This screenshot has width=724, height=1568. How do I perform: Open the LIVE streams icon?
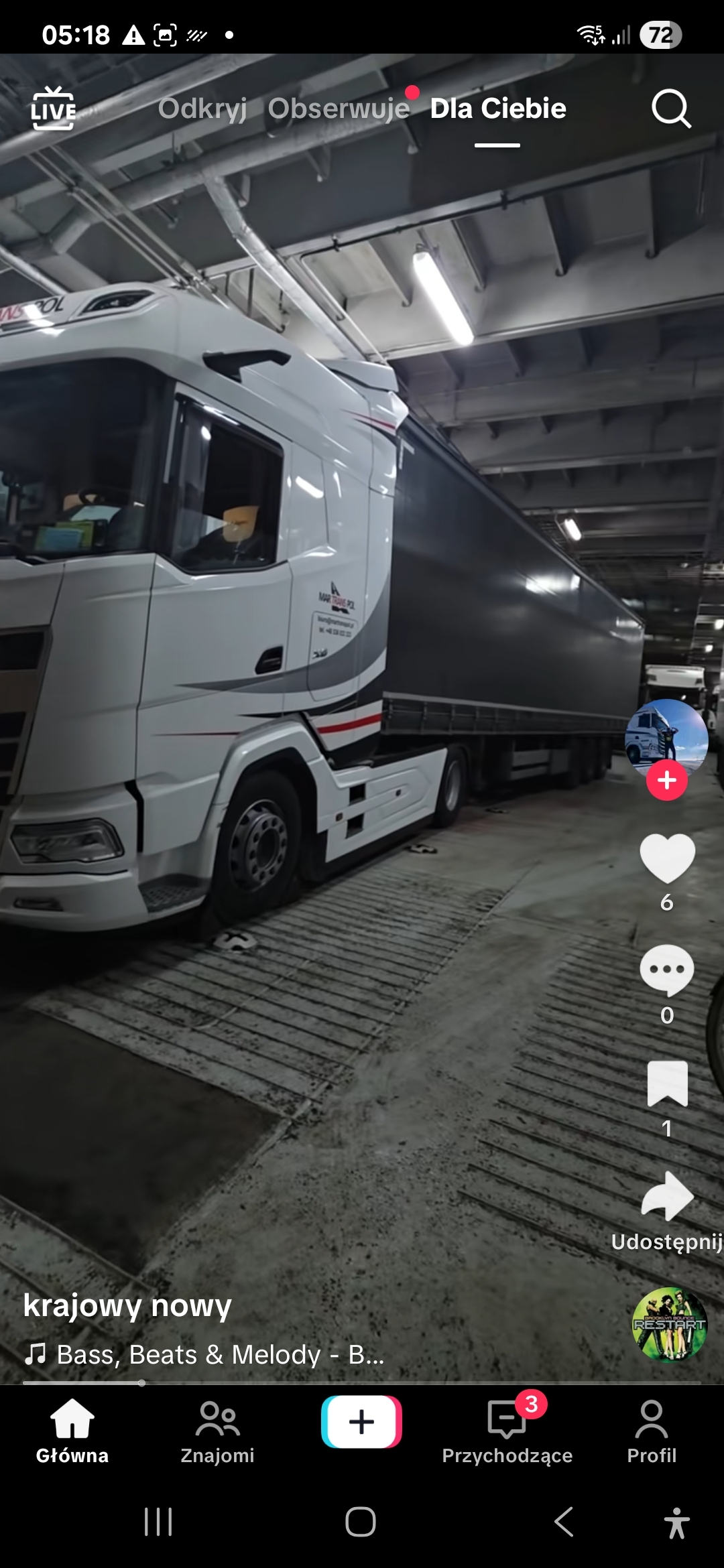click(x=53, y=108)
